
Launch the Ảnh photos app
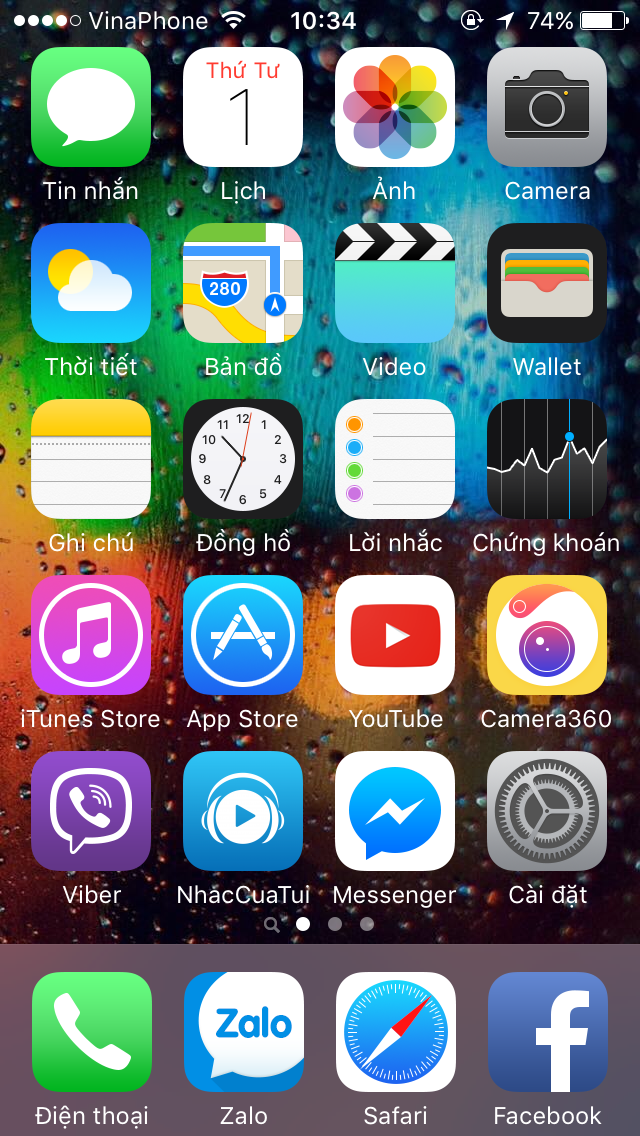pos(395,107)
